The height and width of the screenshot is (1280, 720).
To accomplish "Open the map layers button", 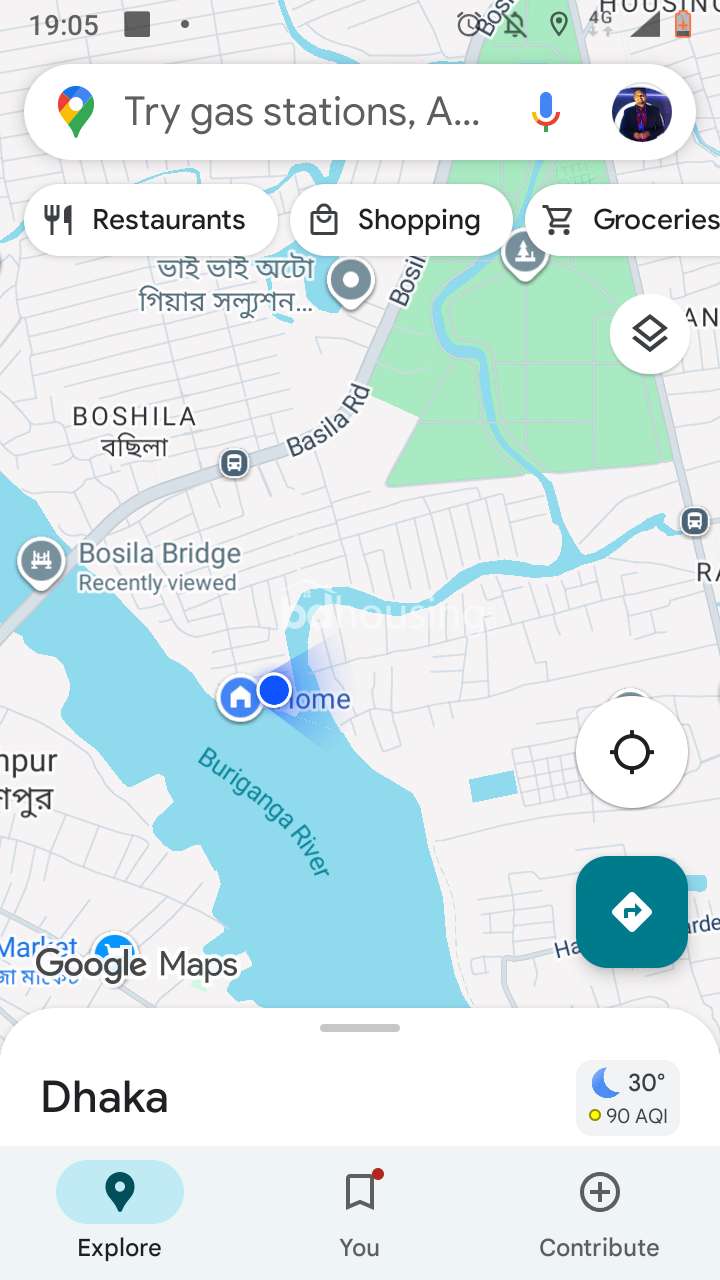I will click(x=650, y=334).
